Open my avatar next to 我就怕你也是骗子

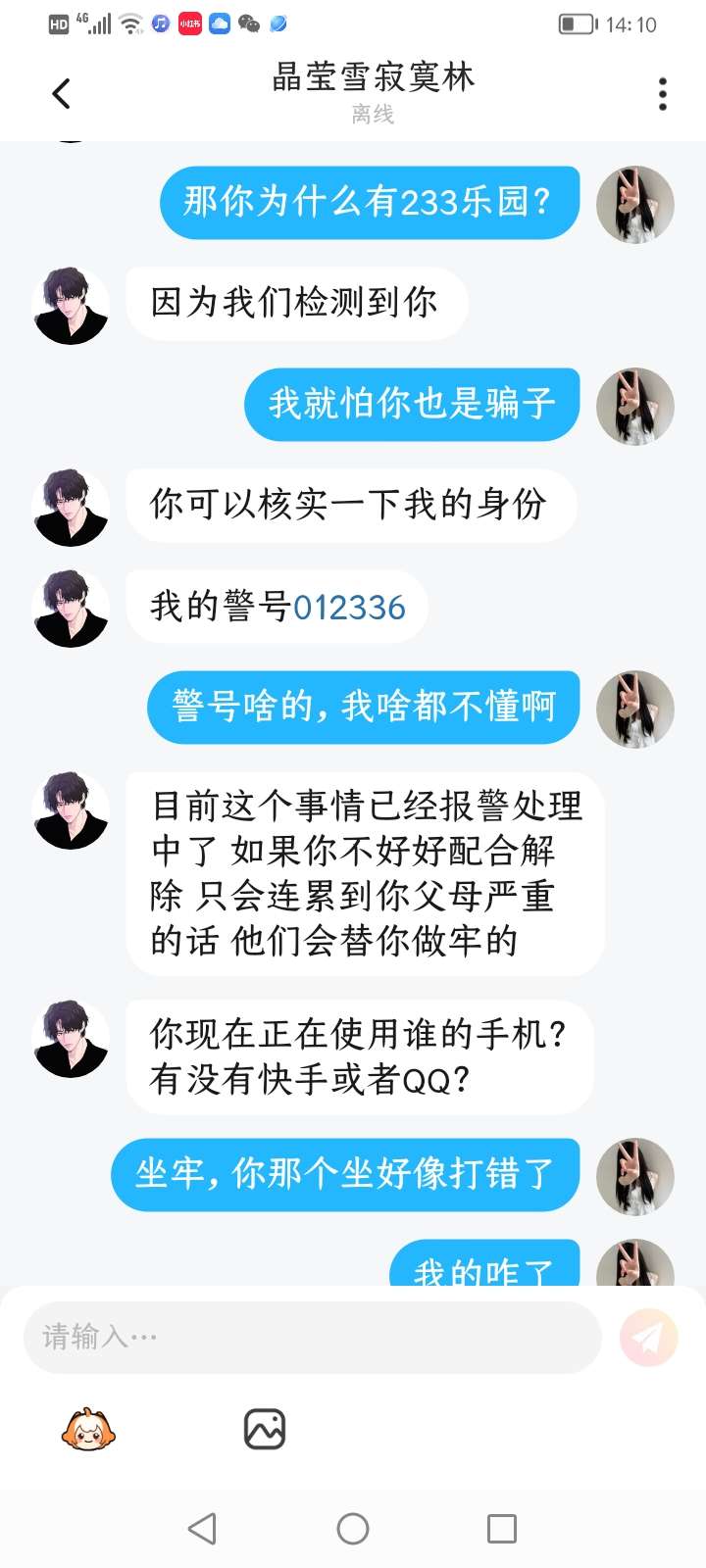click(635, 406)
